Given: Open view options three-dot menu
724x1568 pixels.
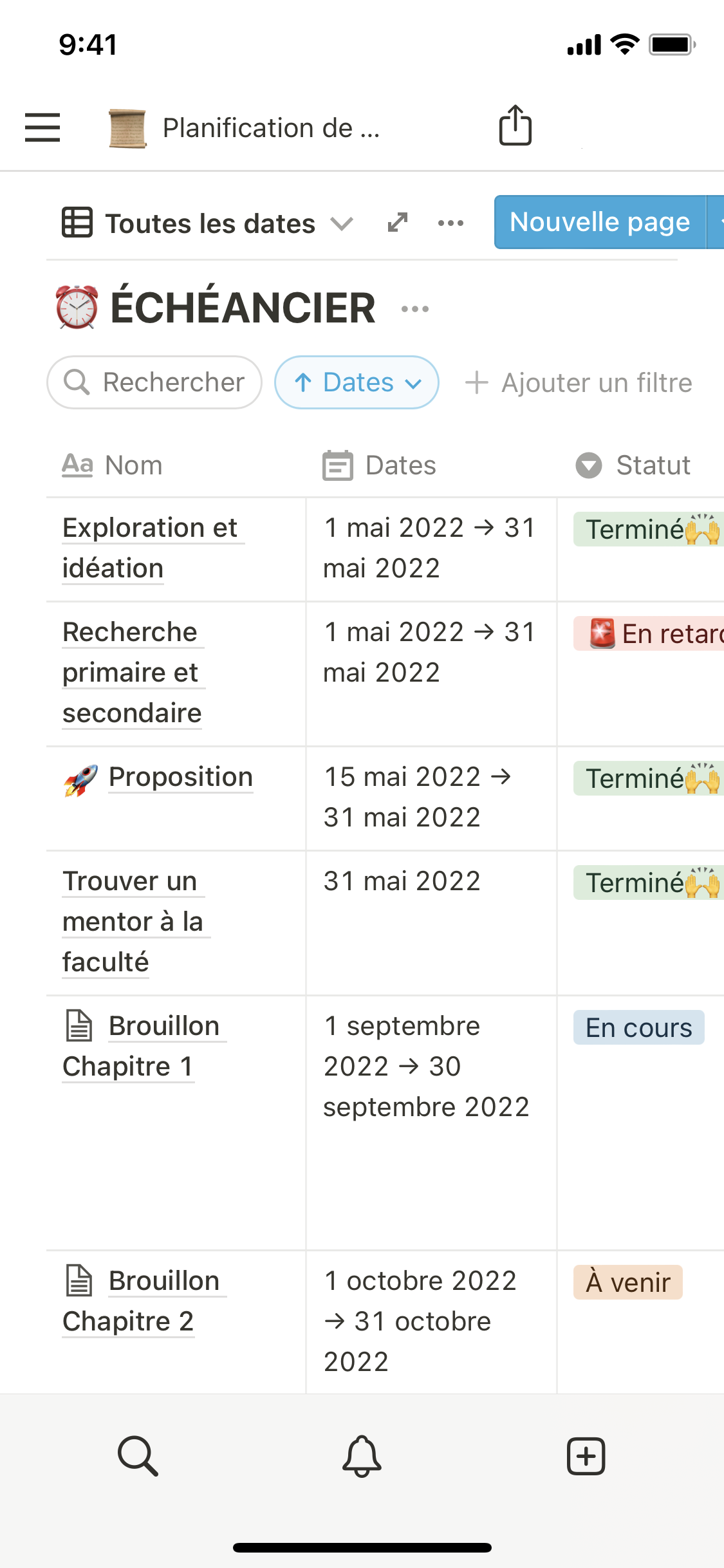Looking at the screenshot, I should pos(450,223).
